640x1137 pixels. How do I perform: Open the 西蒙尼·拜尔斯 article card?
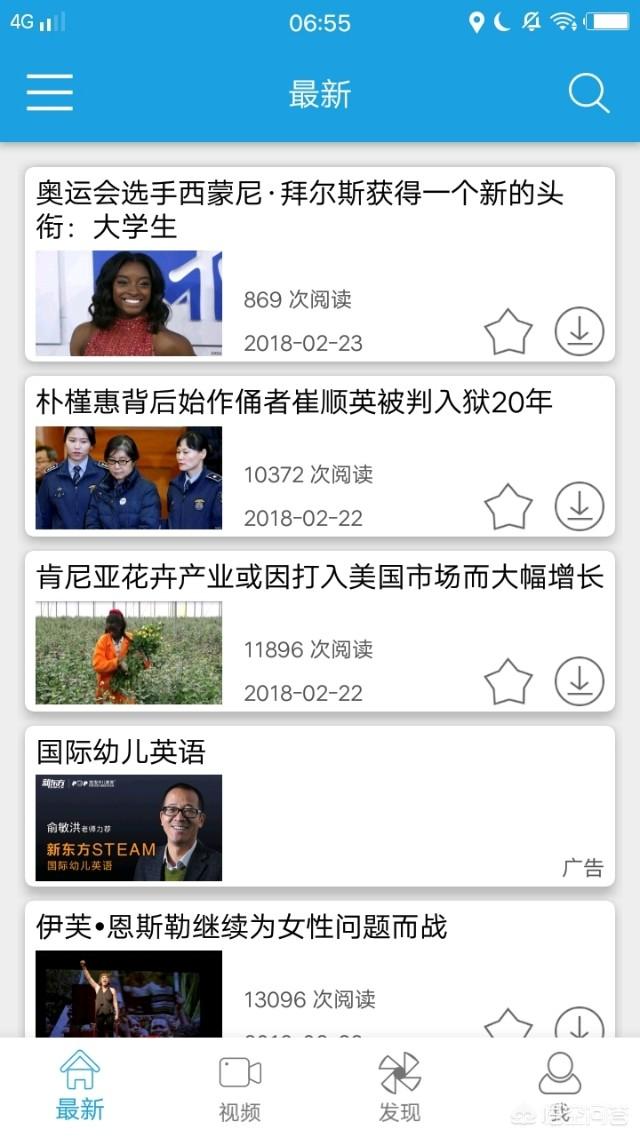300,208
